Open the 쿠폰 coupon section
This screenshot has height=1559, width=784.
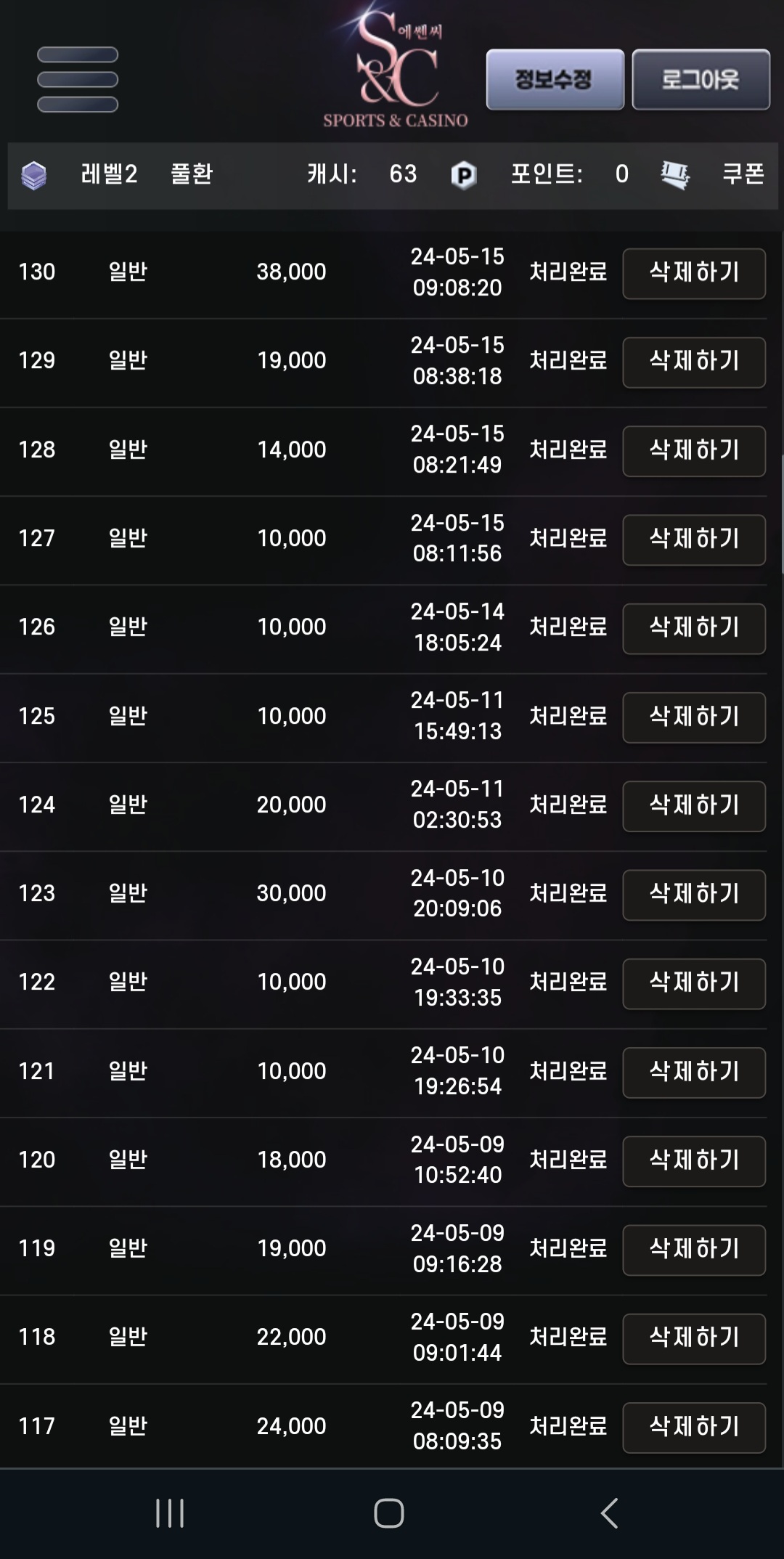click(x=743, y=174)
